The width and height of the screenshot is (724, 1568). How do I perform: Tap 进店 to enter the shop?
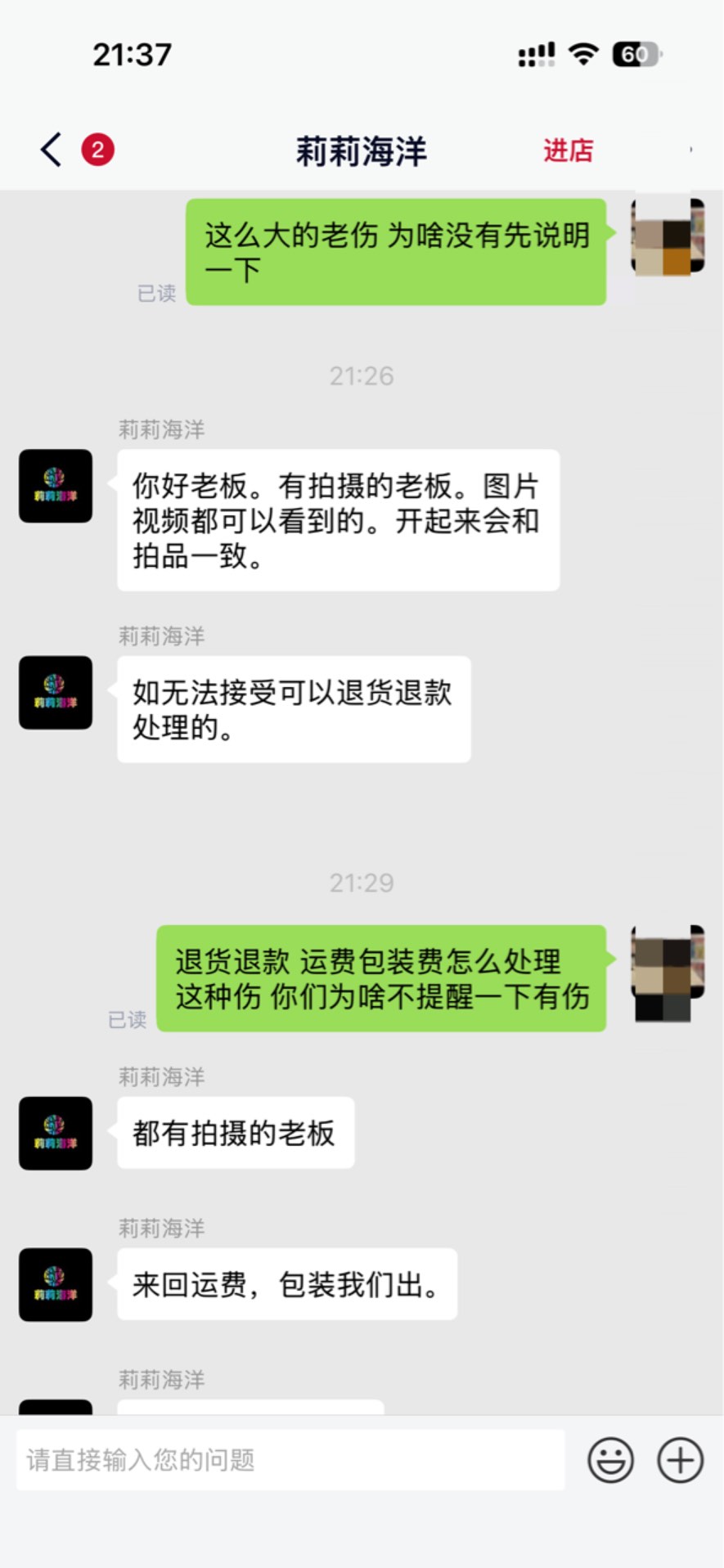tap(568, 151)
